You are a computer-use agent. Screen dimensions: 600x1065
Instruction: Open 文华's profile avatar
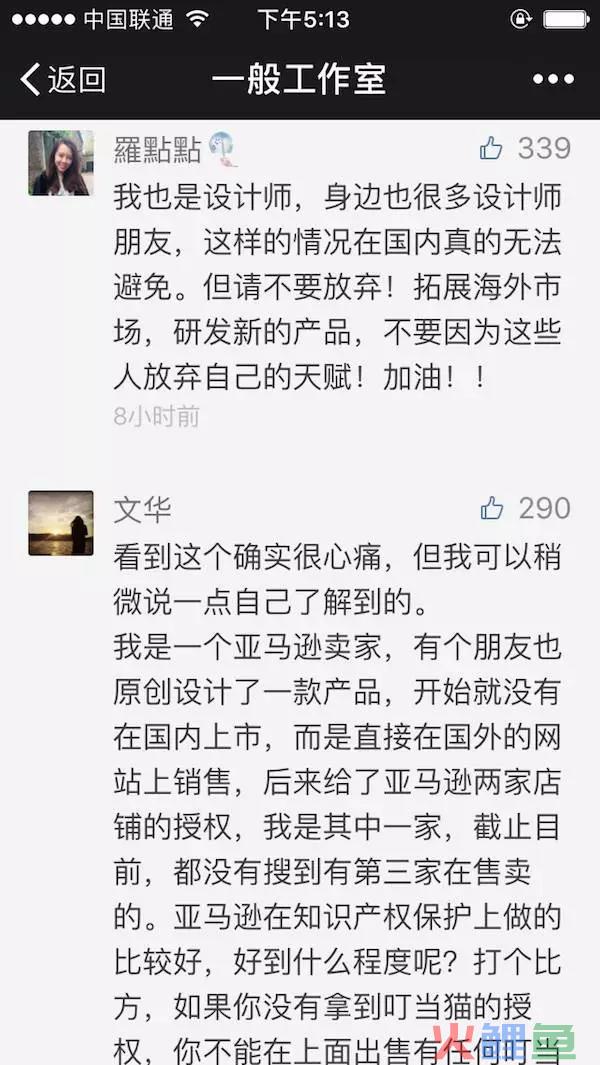(61, 523)
